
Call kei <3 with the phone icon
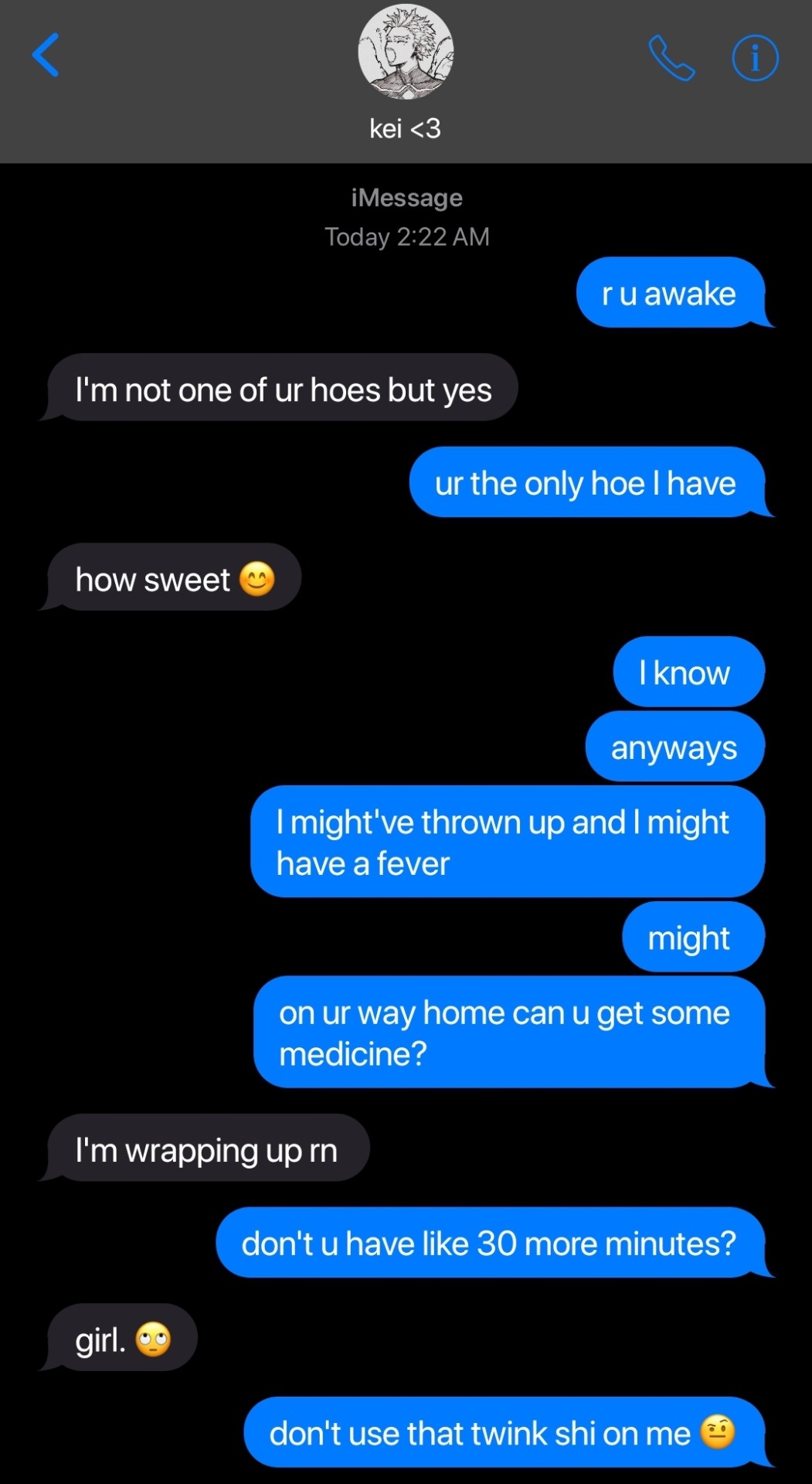point(671,58)
